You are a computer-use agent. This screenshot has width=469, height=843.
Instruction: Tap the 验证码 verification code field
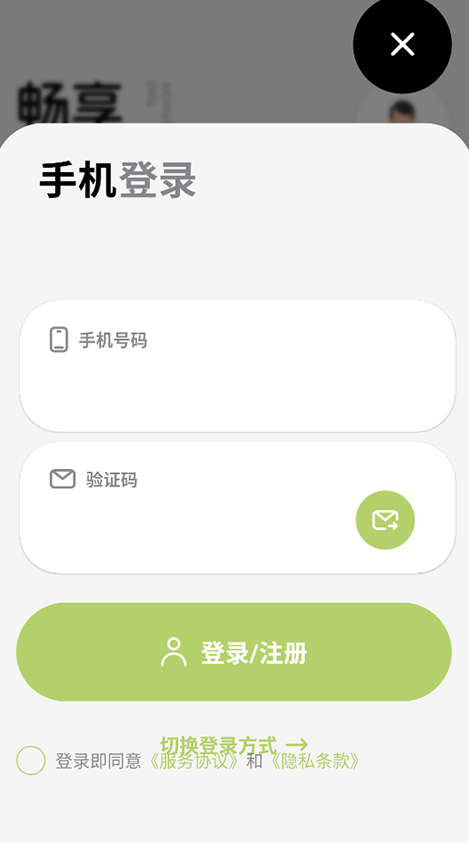point(237,507)
